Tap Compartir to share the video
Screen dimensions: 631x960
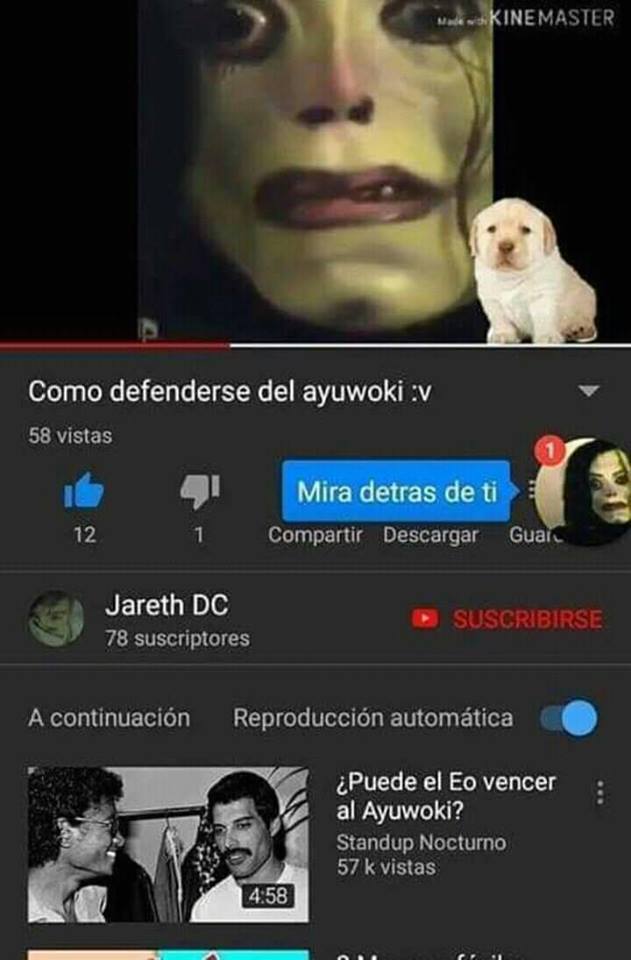(x=314, y=535)
